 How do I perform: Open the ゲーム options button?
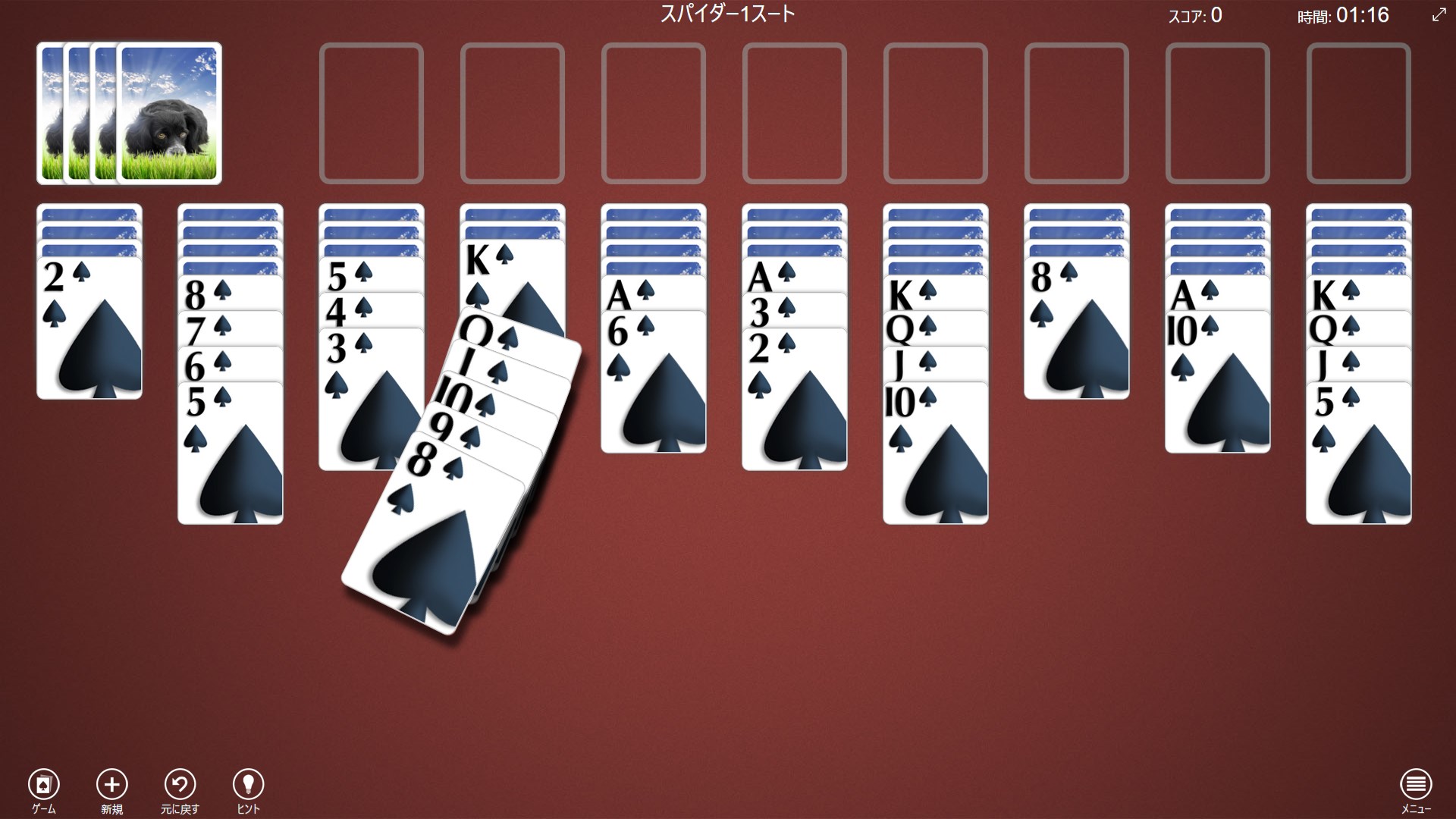pyautogui.click(x=44, y=785)
